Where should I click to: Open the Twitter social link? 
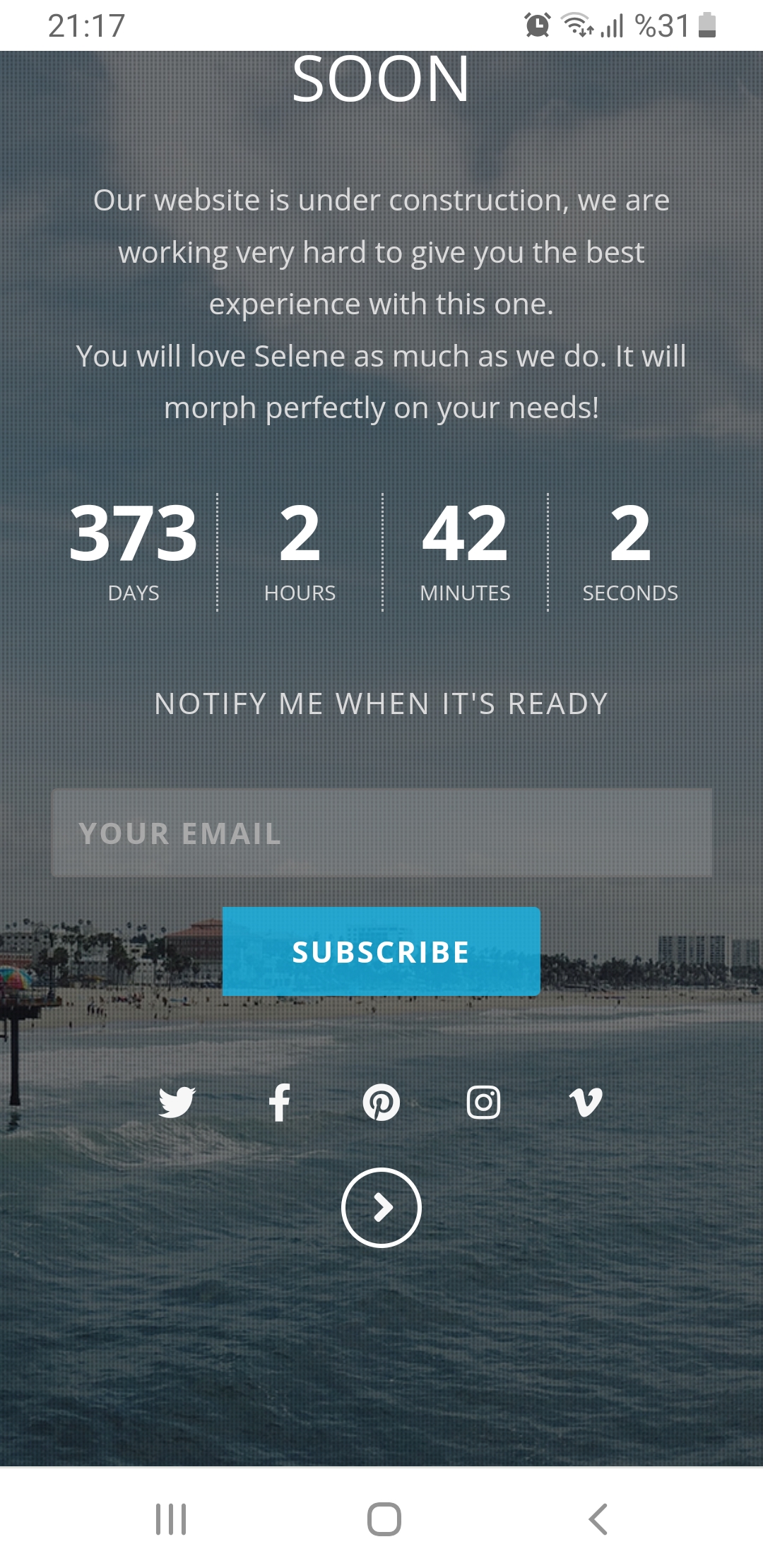[x=177, y=1102]
